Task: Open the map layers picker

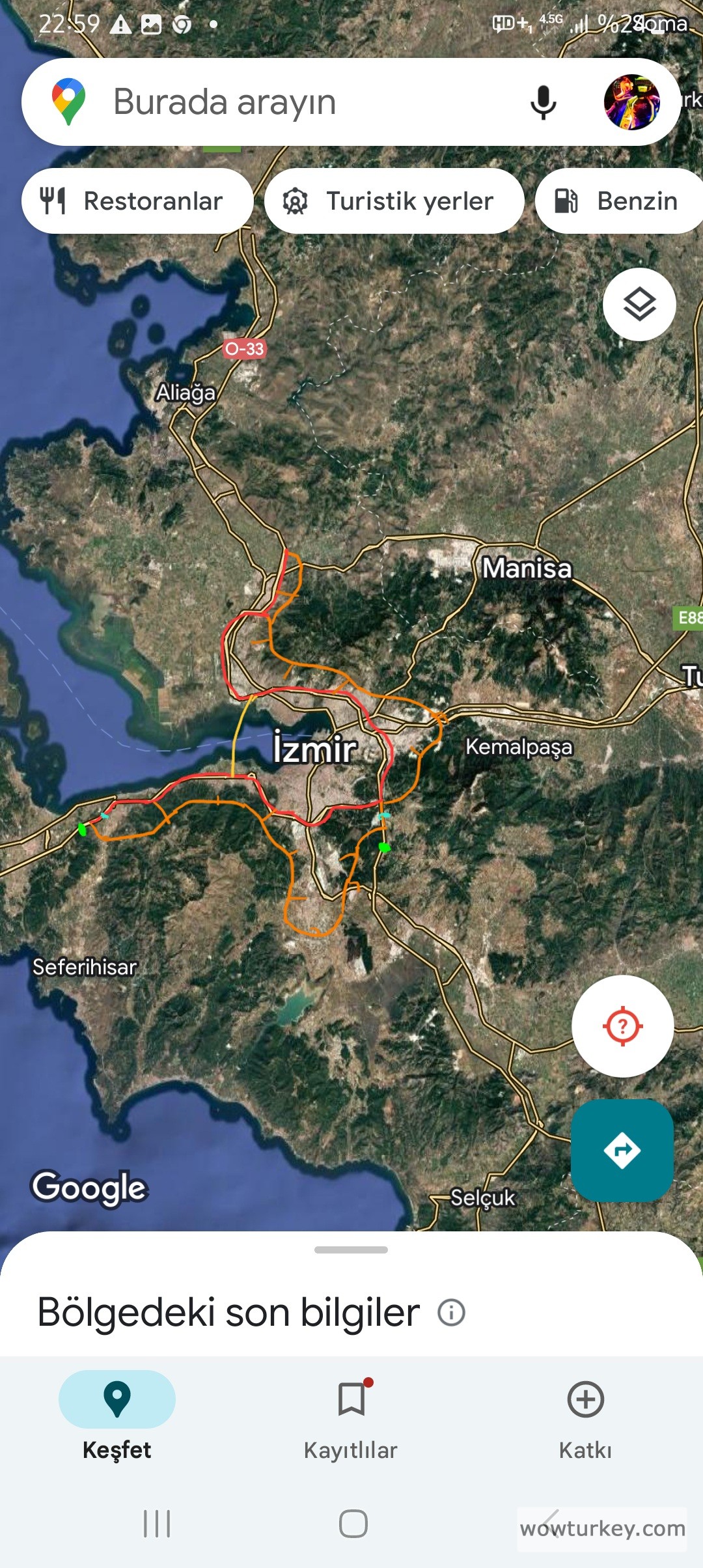Action: pos(639,303)
